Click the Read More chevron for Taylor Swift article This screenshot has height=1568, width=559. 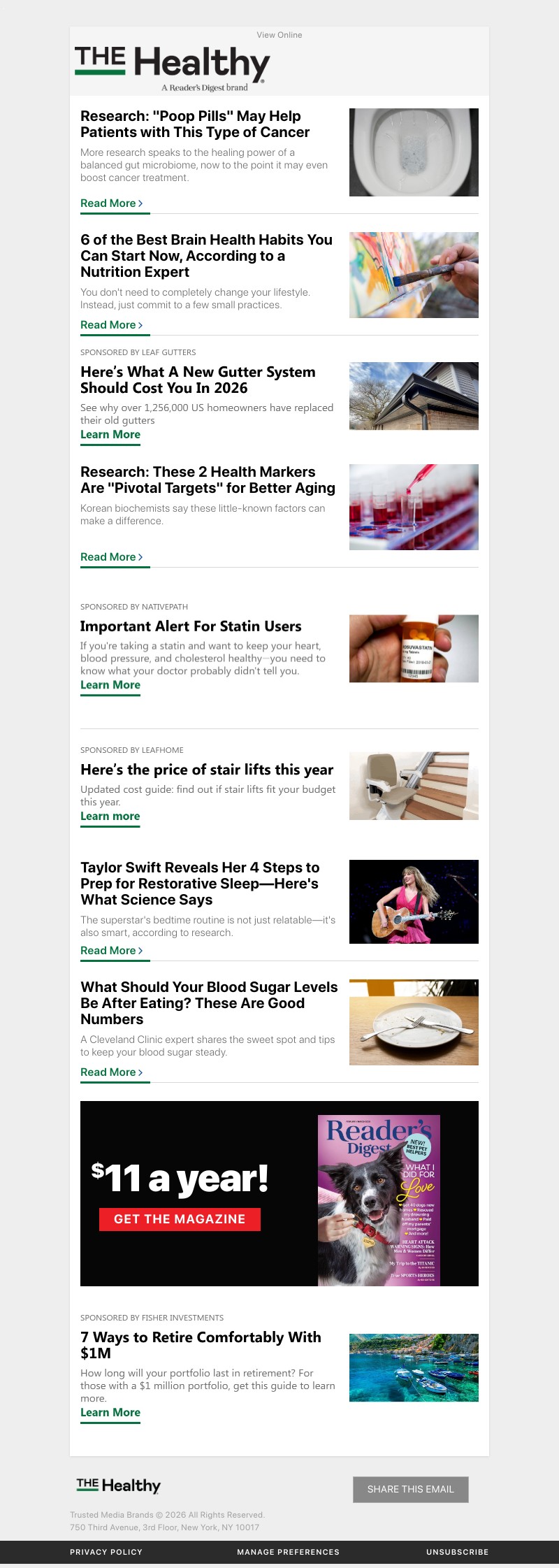(141, 950)
